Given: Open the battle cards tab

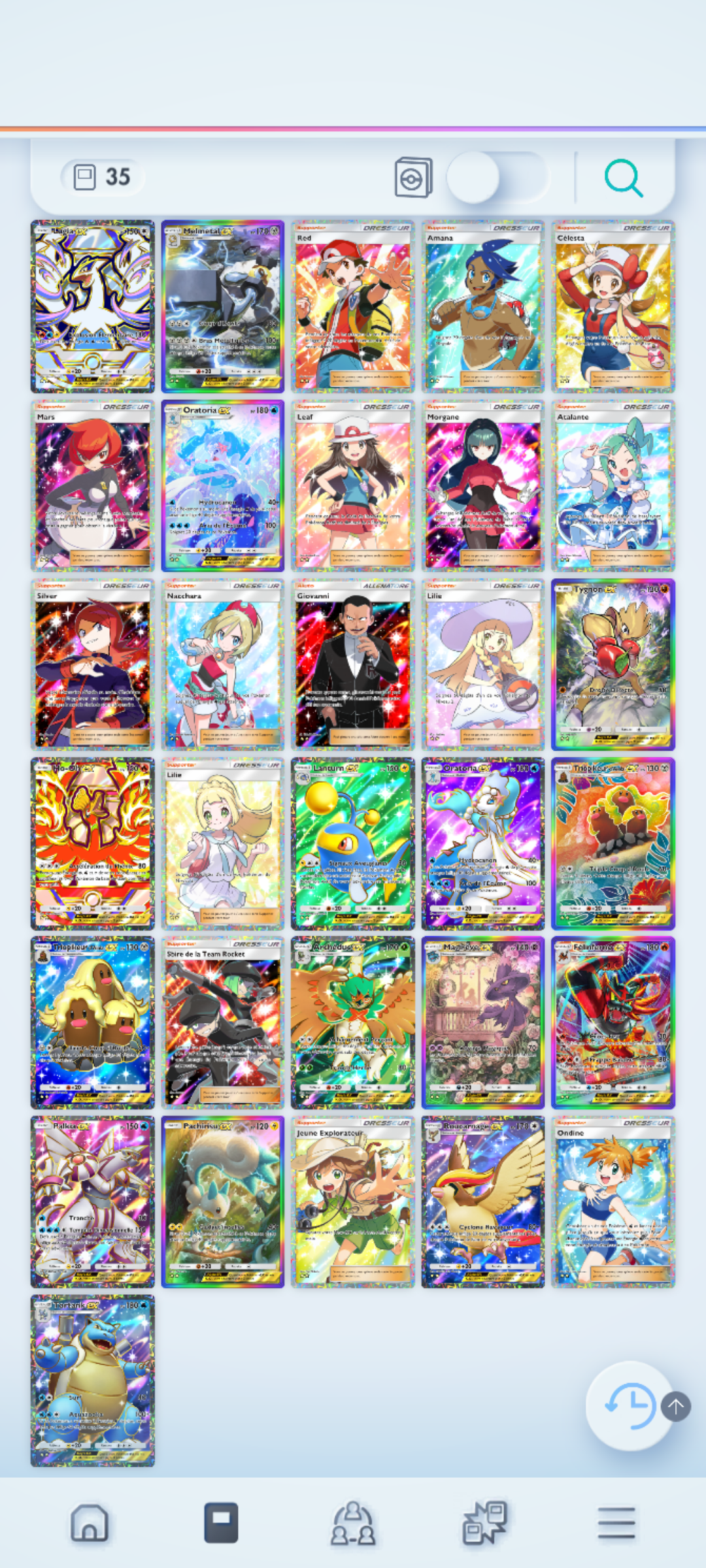Looking at the screenshot, I should click(x=484, y=1523).
